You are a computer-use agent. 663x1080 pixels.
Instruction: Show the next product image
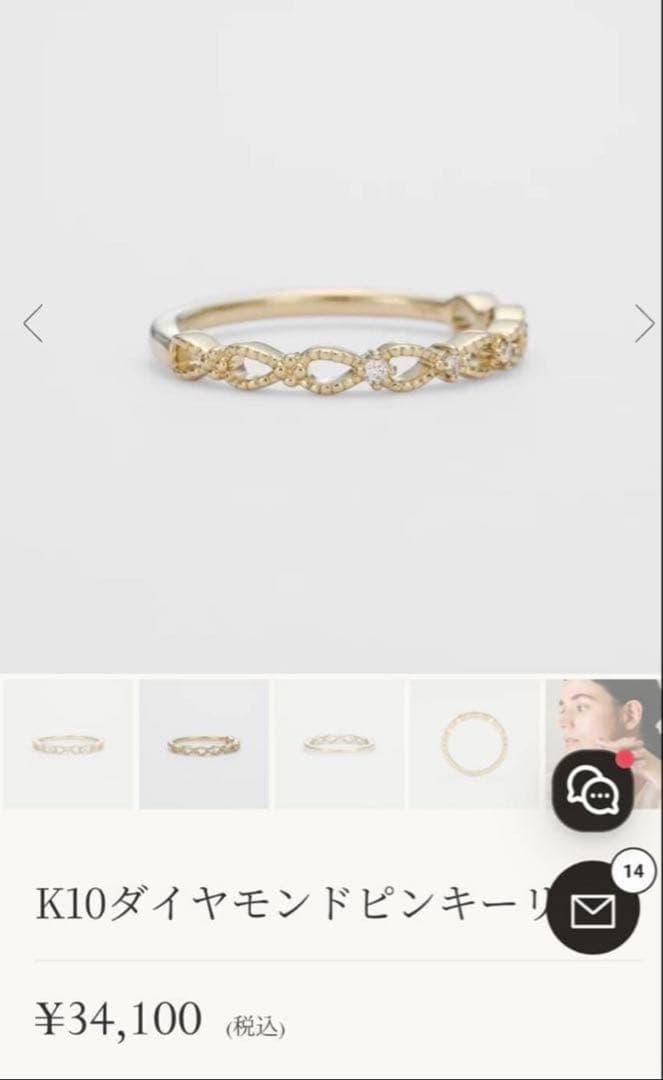pos(643,324)
